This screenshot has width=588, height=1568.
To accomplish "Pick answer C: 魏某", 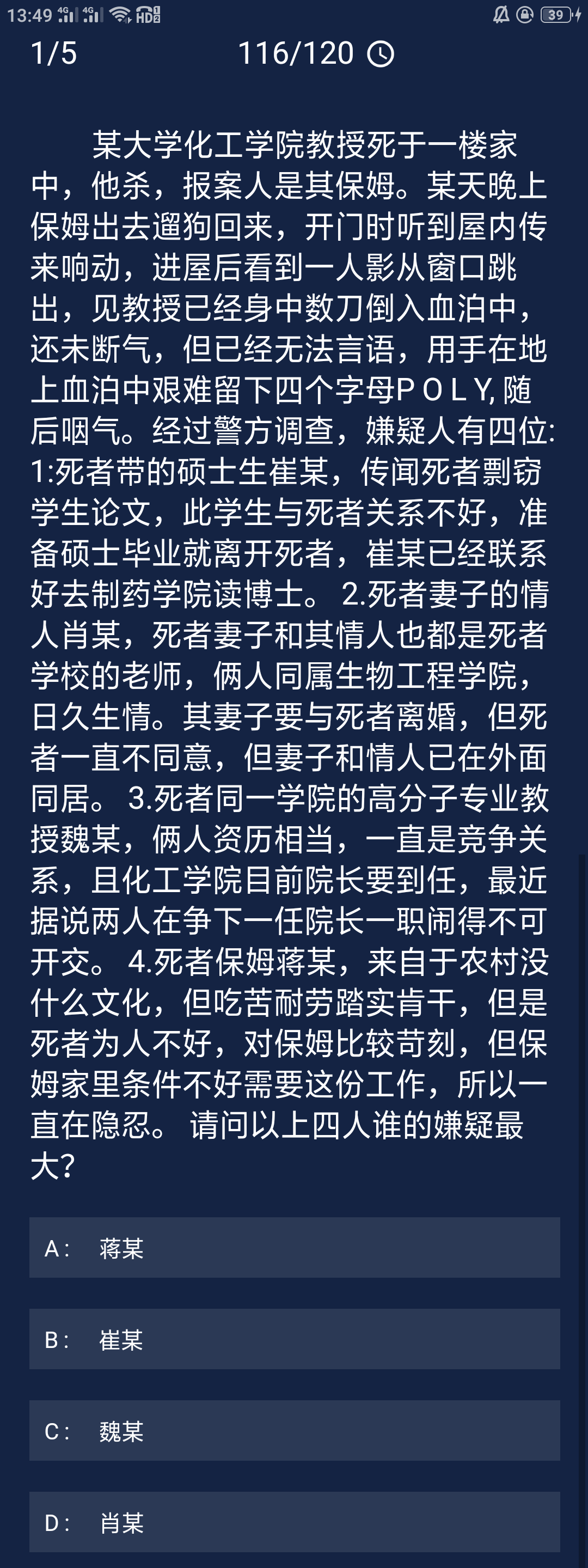I will point(294,1430).
